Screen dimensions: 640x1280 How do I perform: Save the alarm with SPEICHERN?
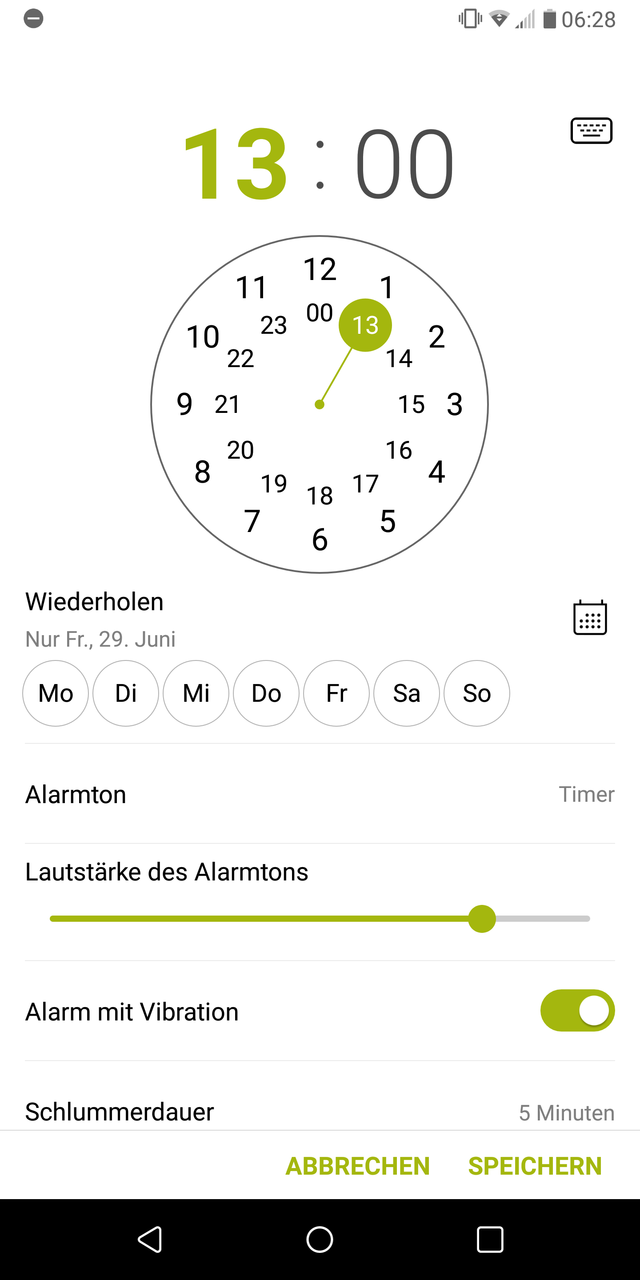(x=535, y=1166)
